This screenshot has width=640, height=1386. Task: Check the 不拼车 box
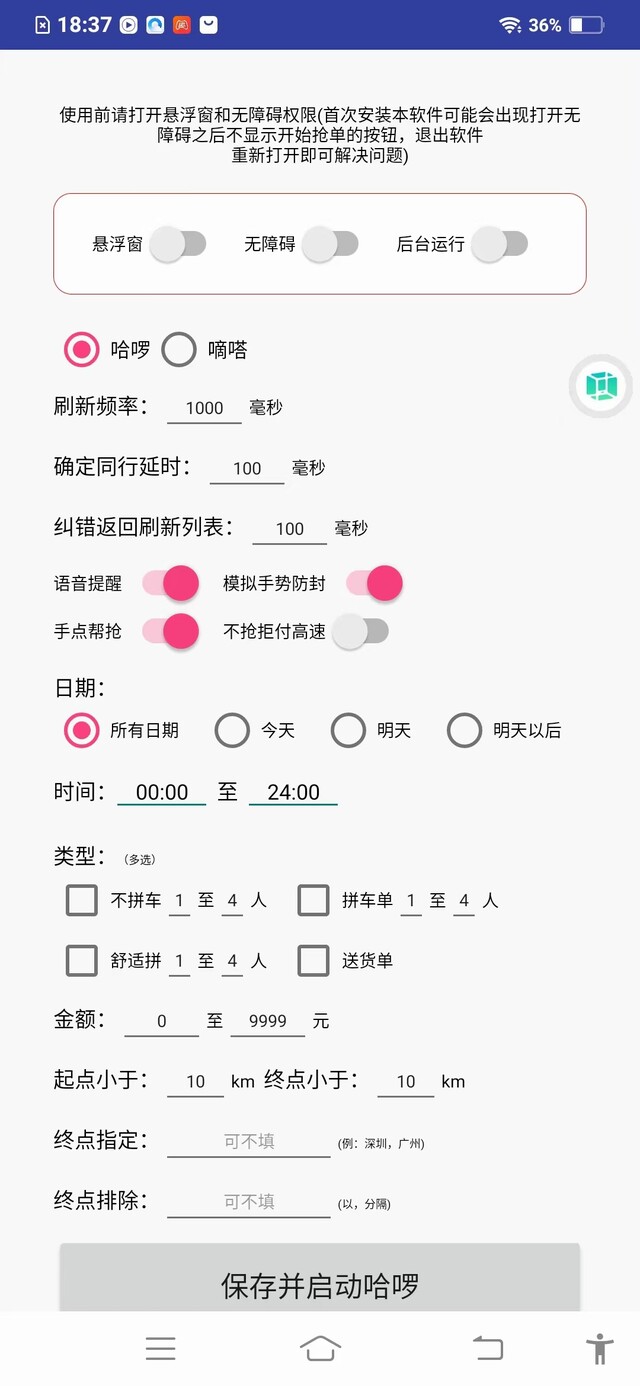pos(82,900)
